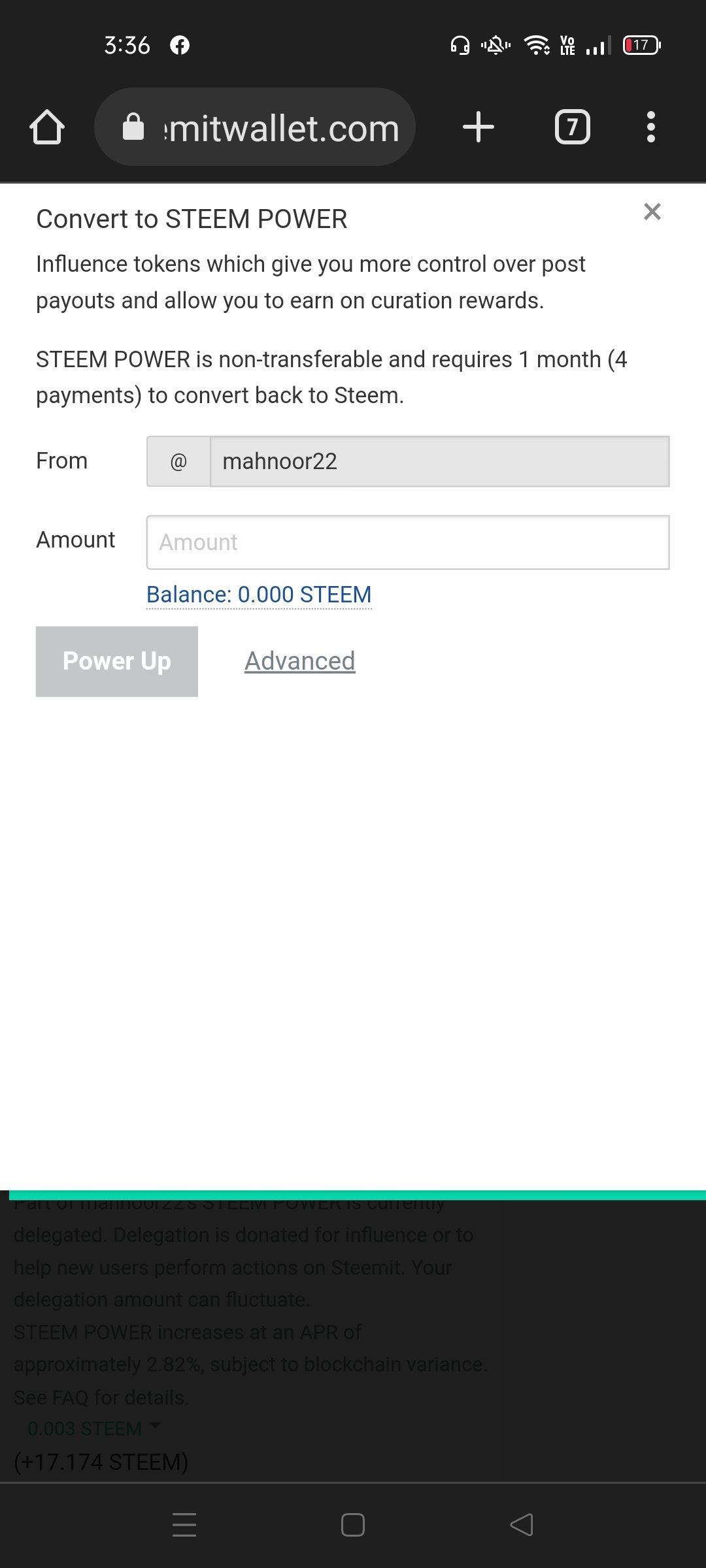706x1568 pixels.
Task: Open a new browser tab
Action: 479,127
